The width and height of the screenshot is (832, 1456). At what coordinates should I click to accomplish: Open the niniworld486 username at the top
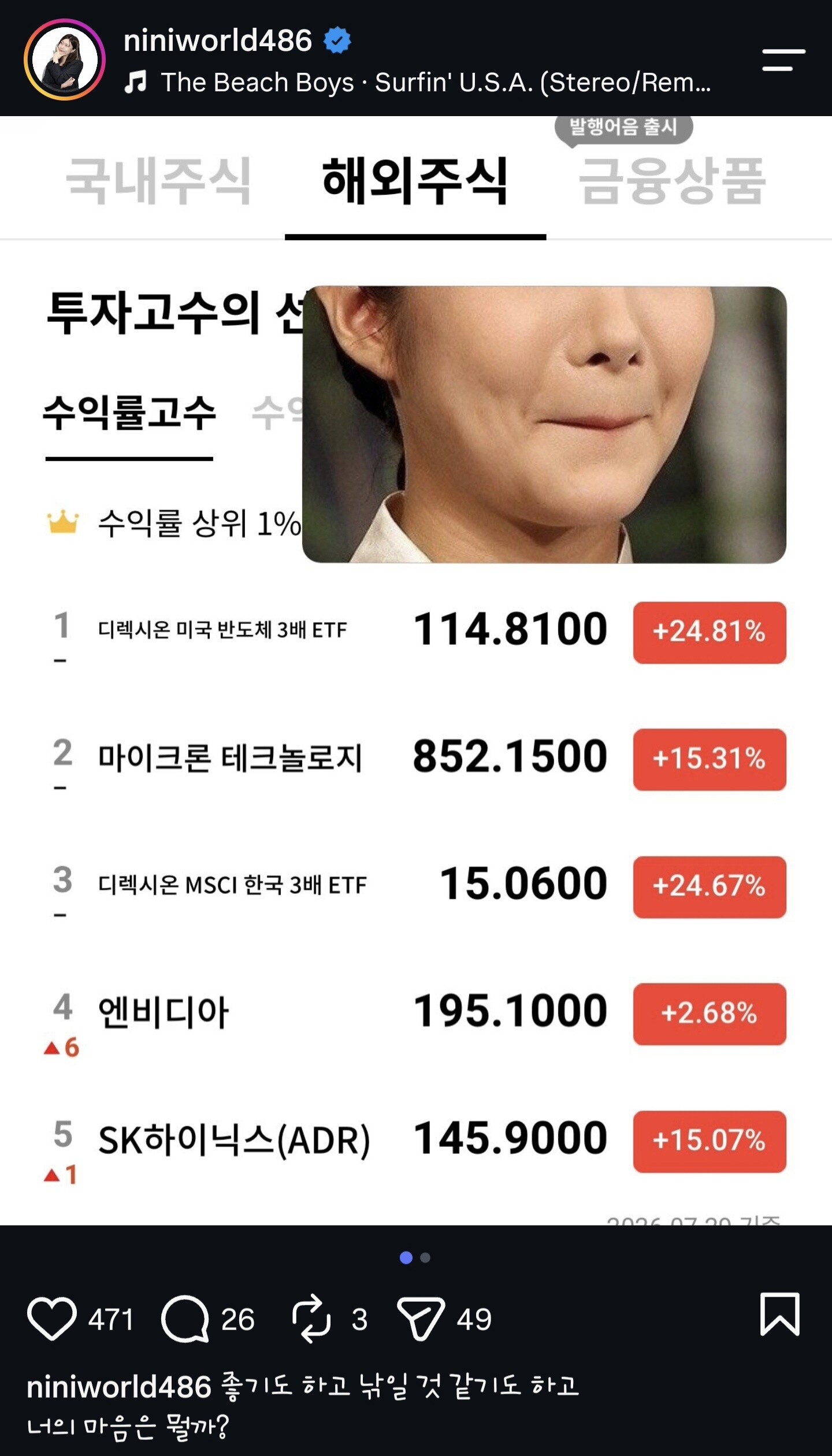pyautogui.click(x=218, y=40)
